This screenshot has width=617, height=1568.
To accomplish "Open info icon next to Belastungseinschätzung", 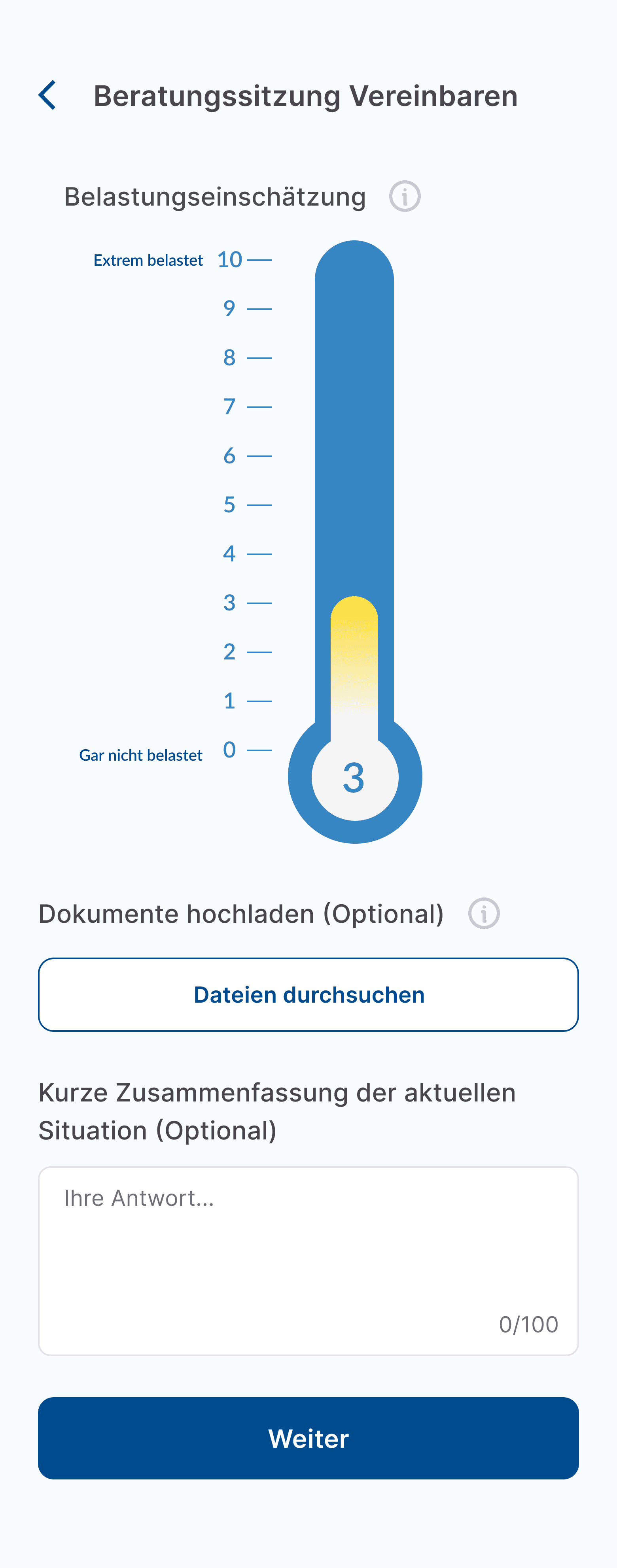I will tap(405, 196).
